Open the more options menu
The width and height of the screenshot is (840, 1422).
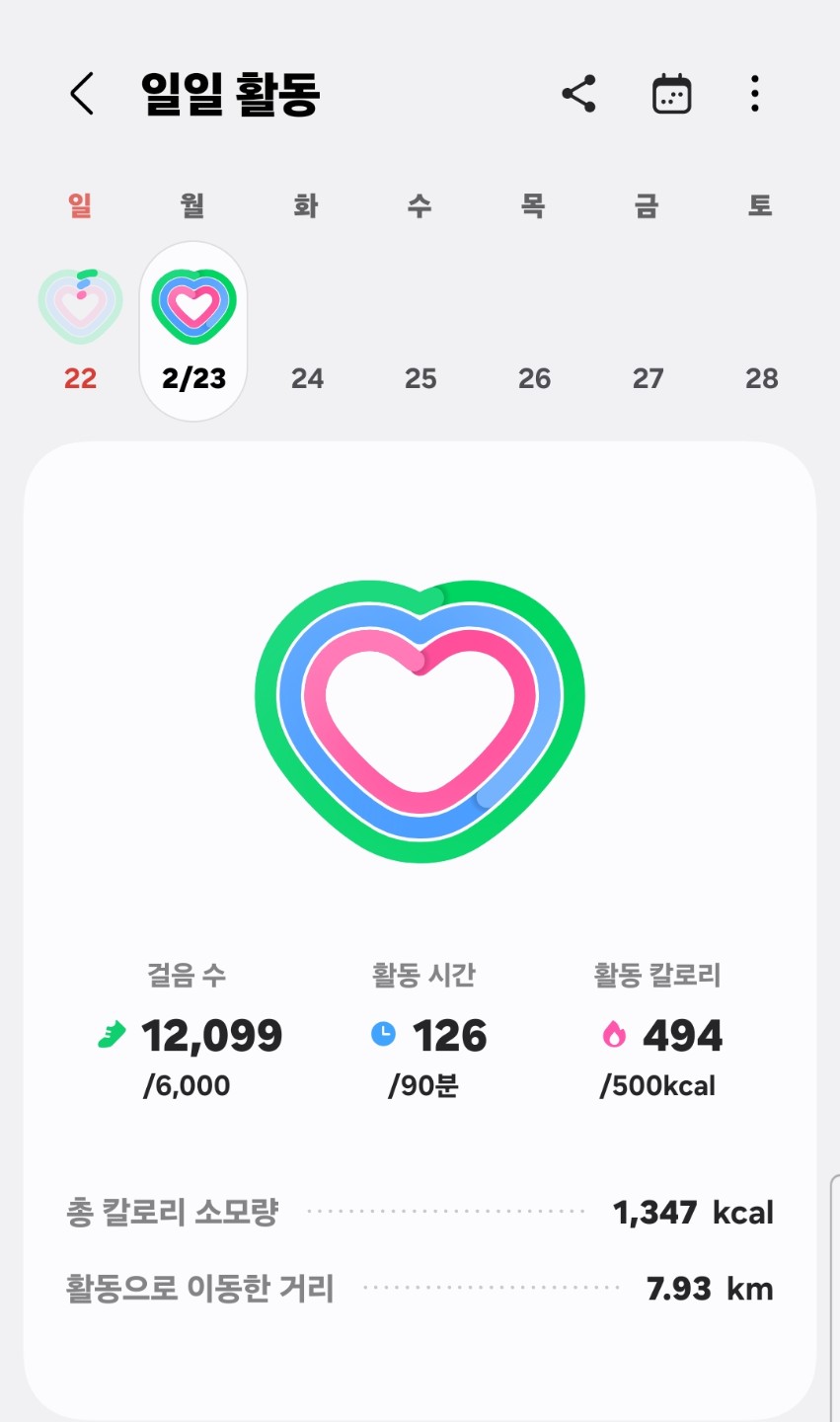(x=755, y=95)
